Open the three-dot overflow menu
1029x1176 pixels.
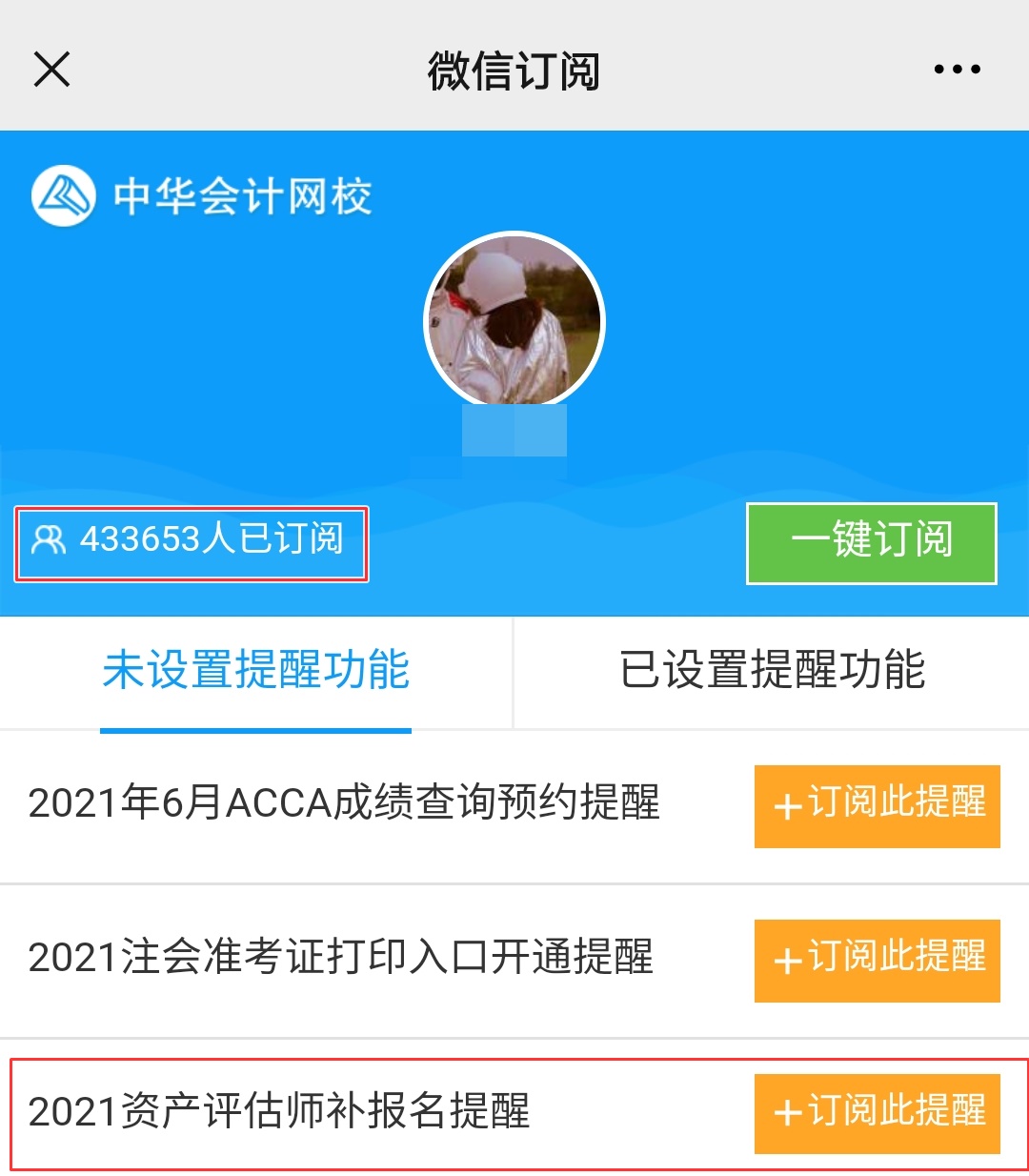click(x=957, y=70)
